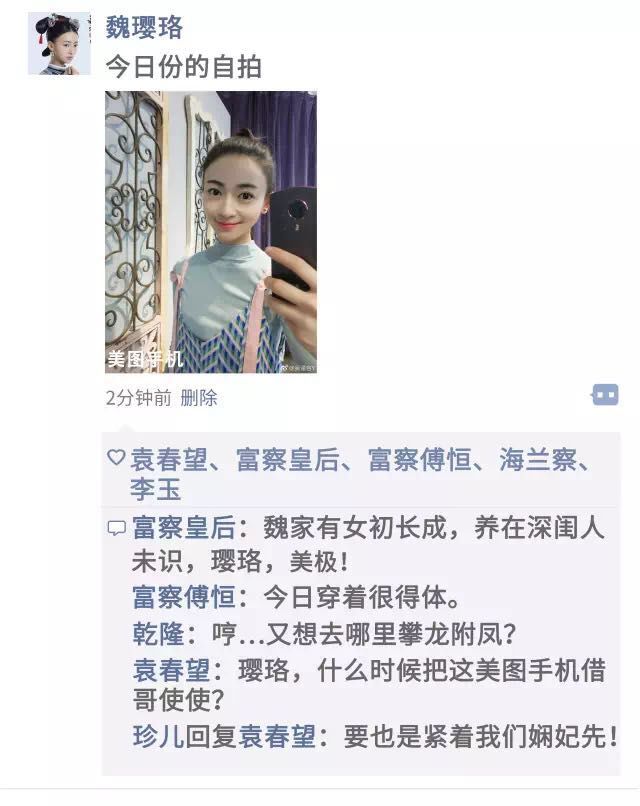
Task: Open 李玉's profile from likes list
Action: 155,490
